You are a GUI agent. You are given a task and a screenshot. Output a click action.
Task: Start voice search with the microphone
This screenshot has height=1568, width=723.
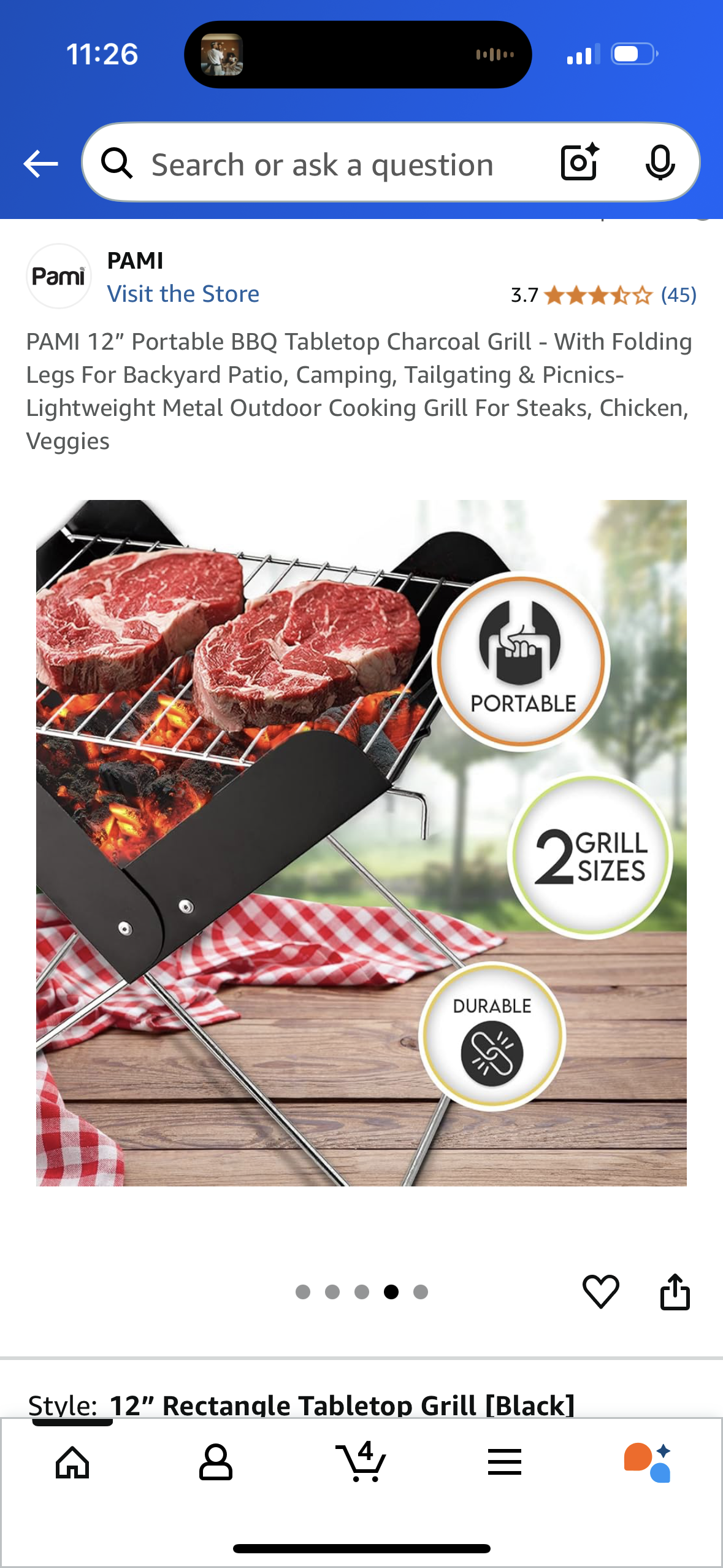[x=660, y=163]
